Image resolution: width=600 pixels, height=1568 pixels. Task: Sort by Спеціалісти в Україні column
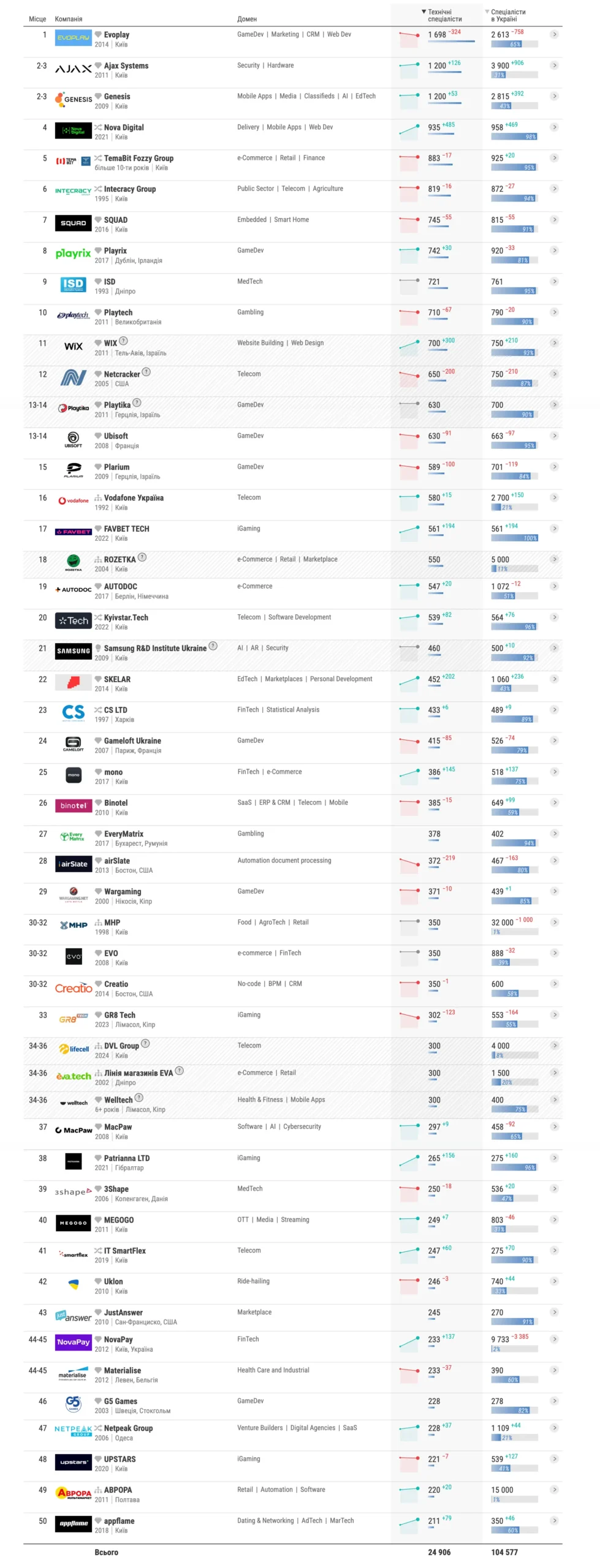[x=507, y=15]
